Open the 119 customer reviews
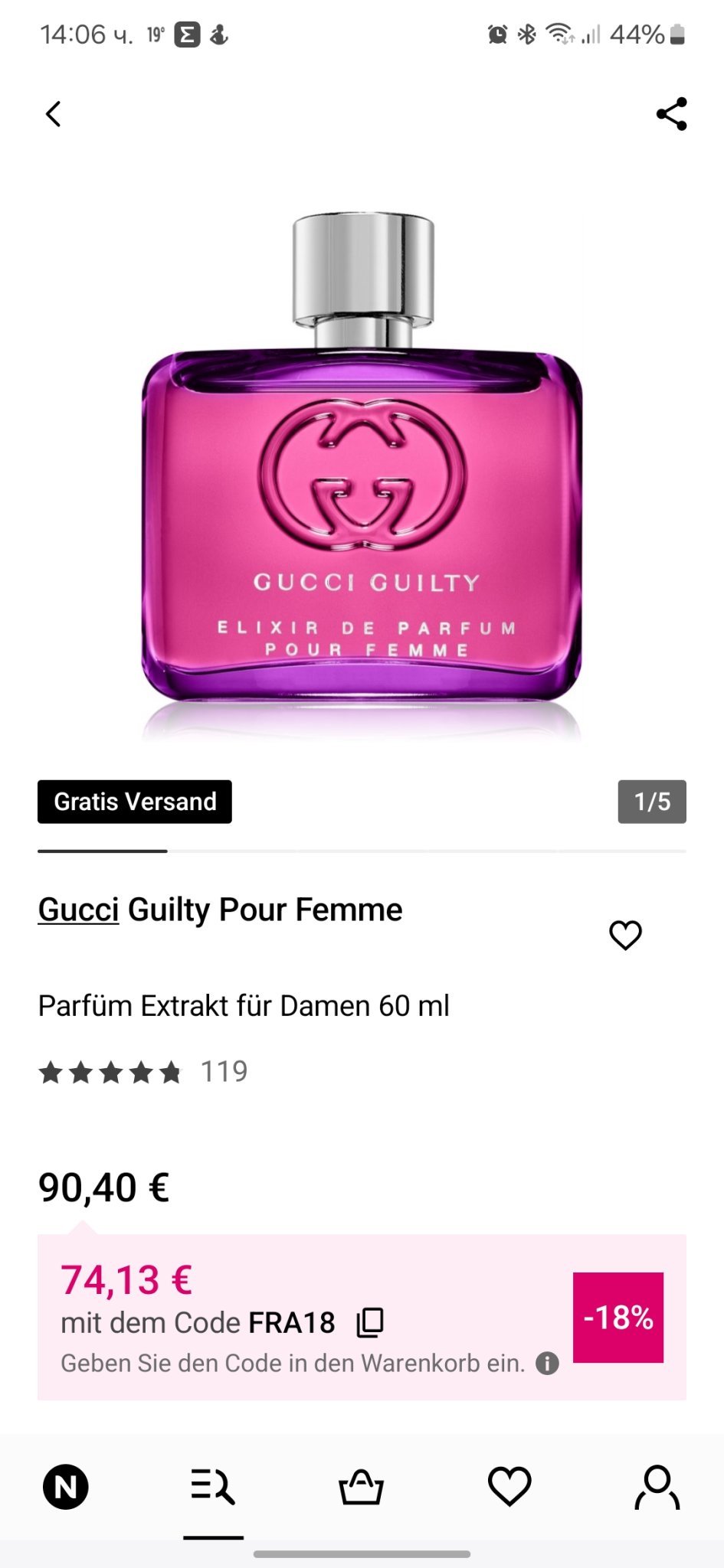Viewport: 724px width, 1568px height. [x=144, y=1072]
